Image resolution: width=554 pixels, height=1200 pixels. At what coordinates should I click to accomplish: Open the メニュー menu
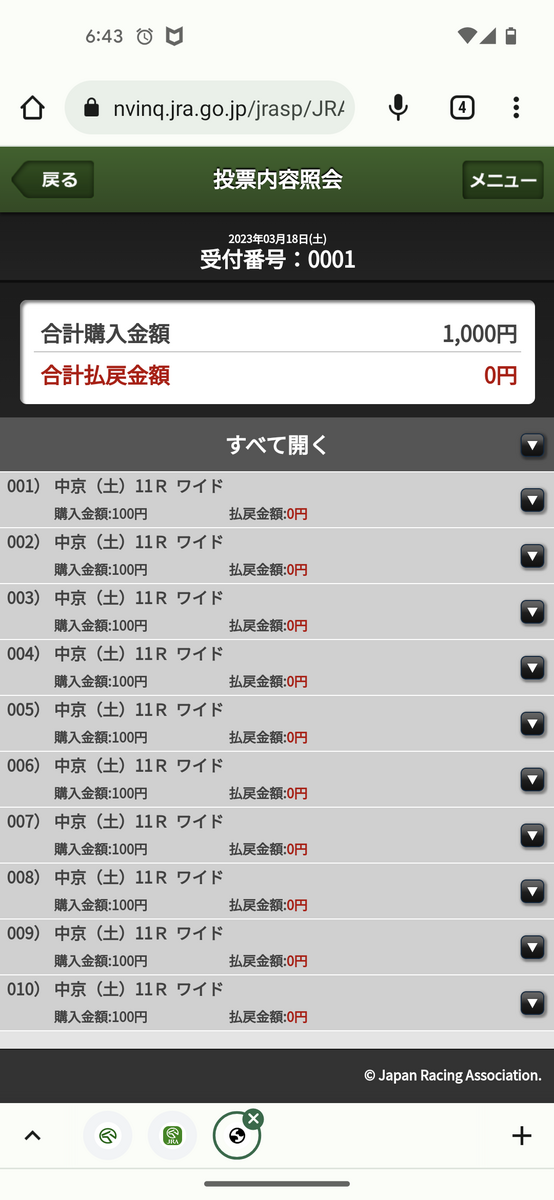(x=503, y=180)
